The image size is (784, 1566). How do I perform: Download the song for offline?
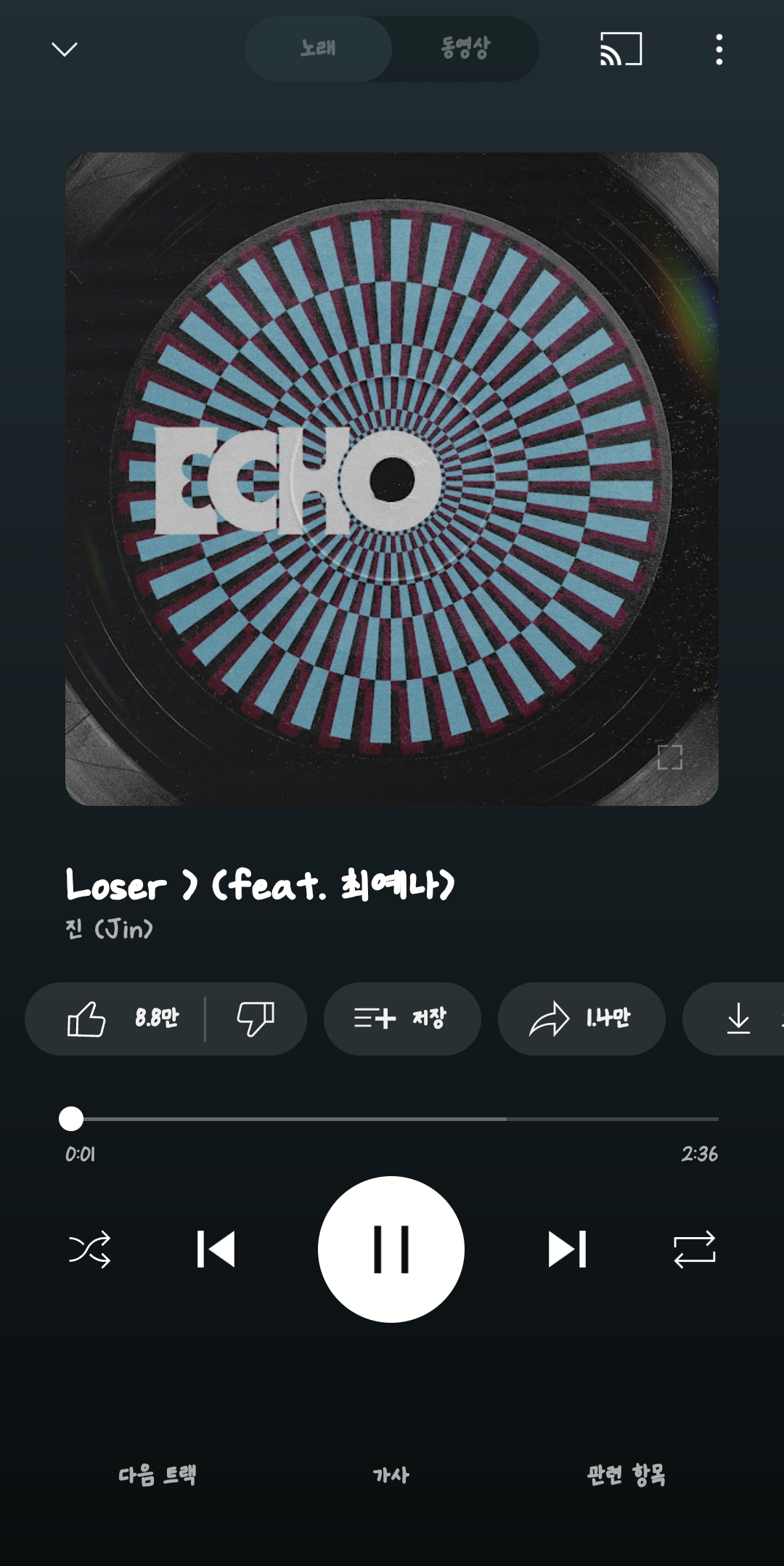(x=735, y=1019)
